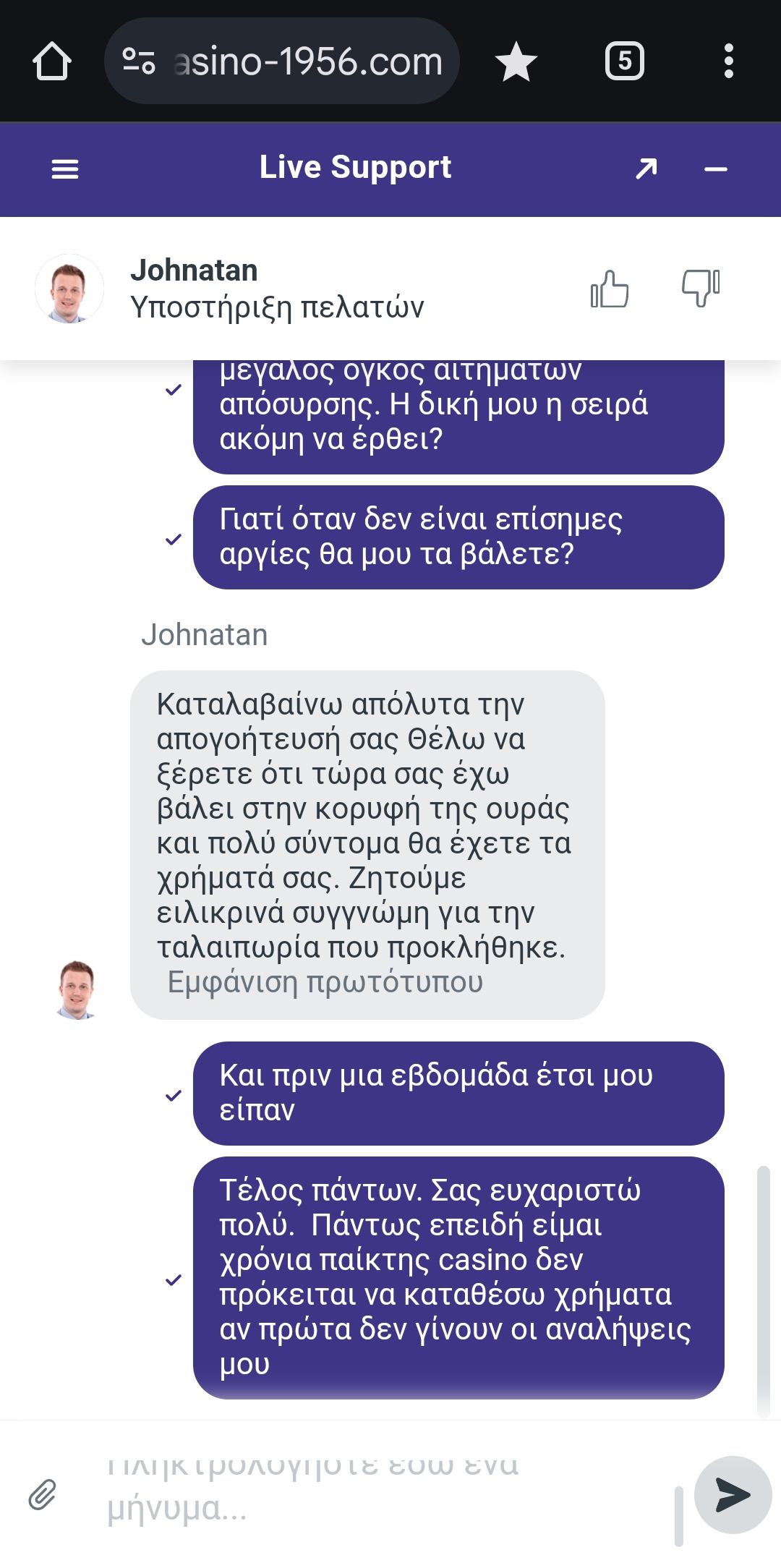Show the original of Johnatan's translated message

pos(325,982)
